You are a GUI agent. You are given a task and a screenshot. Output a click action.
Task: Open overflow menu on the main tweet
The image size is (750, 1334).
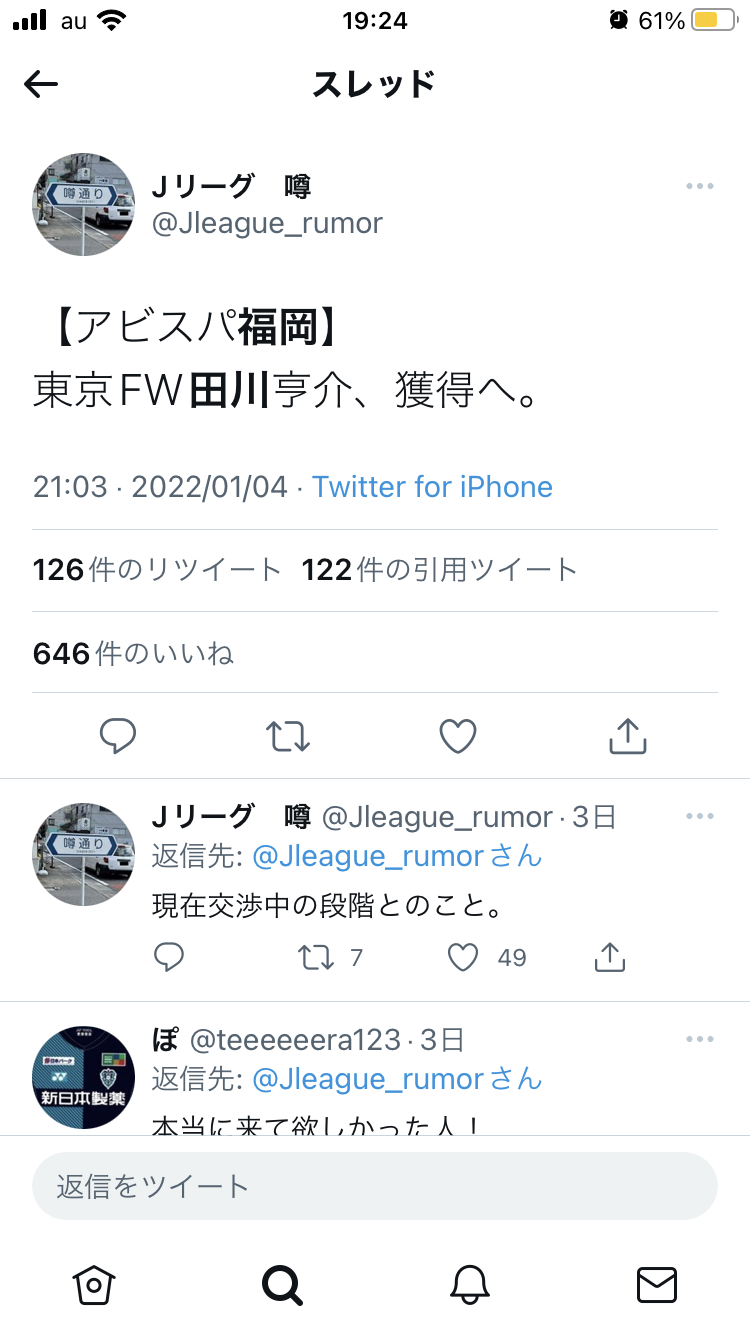[699, 186]
